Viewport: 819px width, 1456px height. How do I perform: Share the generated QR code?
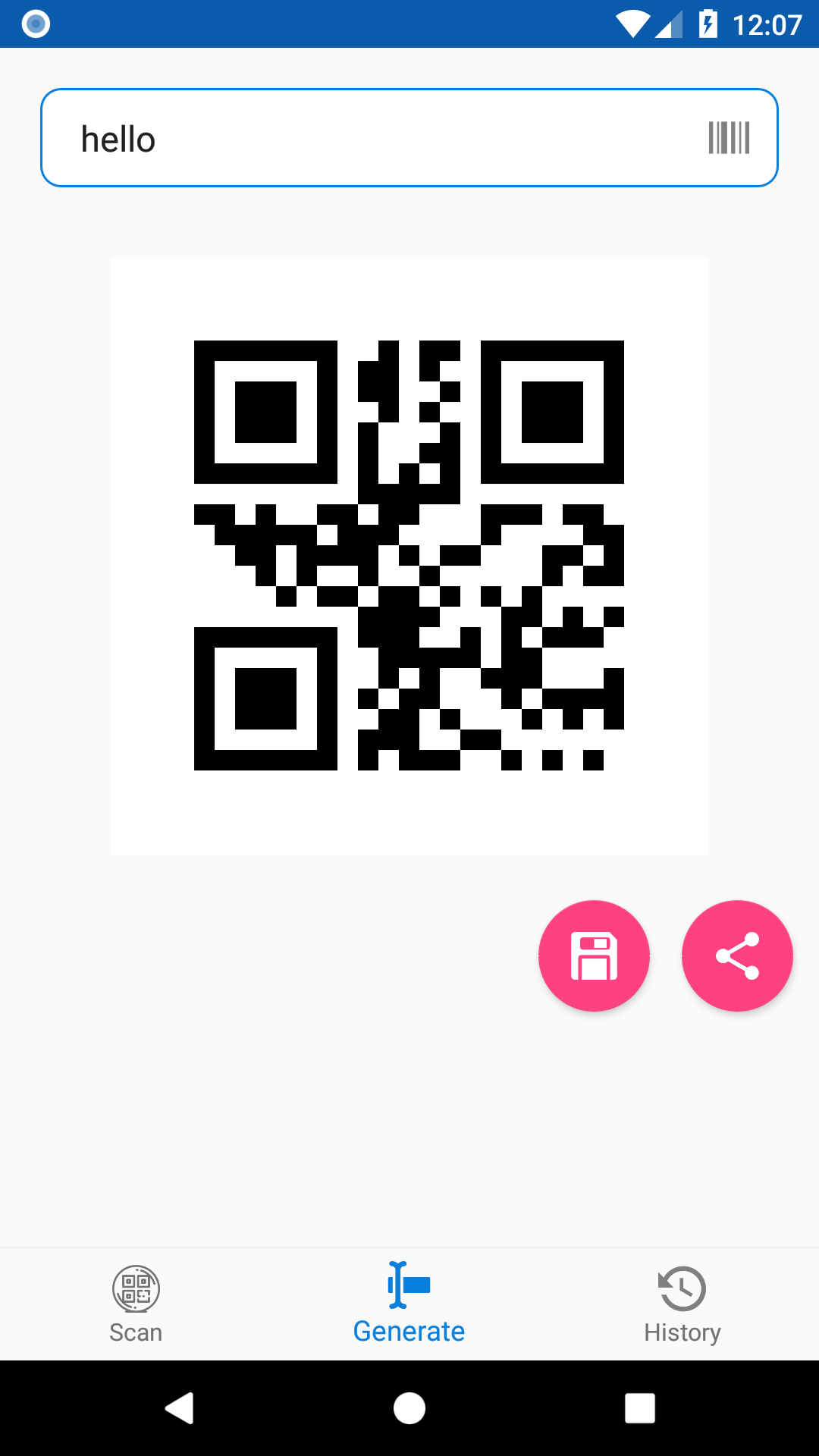click(737, 955)
